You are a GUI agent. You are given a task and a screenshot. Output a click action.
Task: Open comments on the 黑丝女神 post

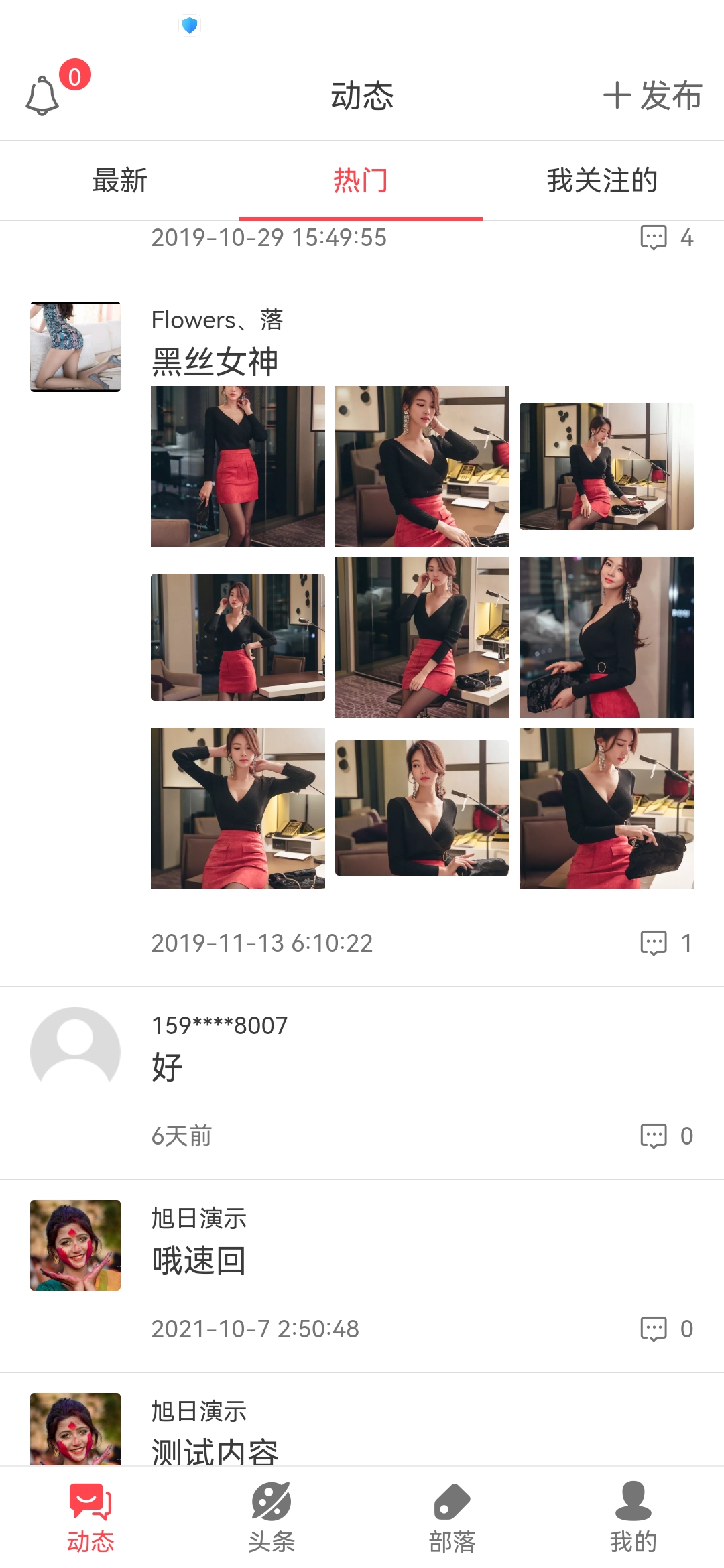[x=654, y=943]
